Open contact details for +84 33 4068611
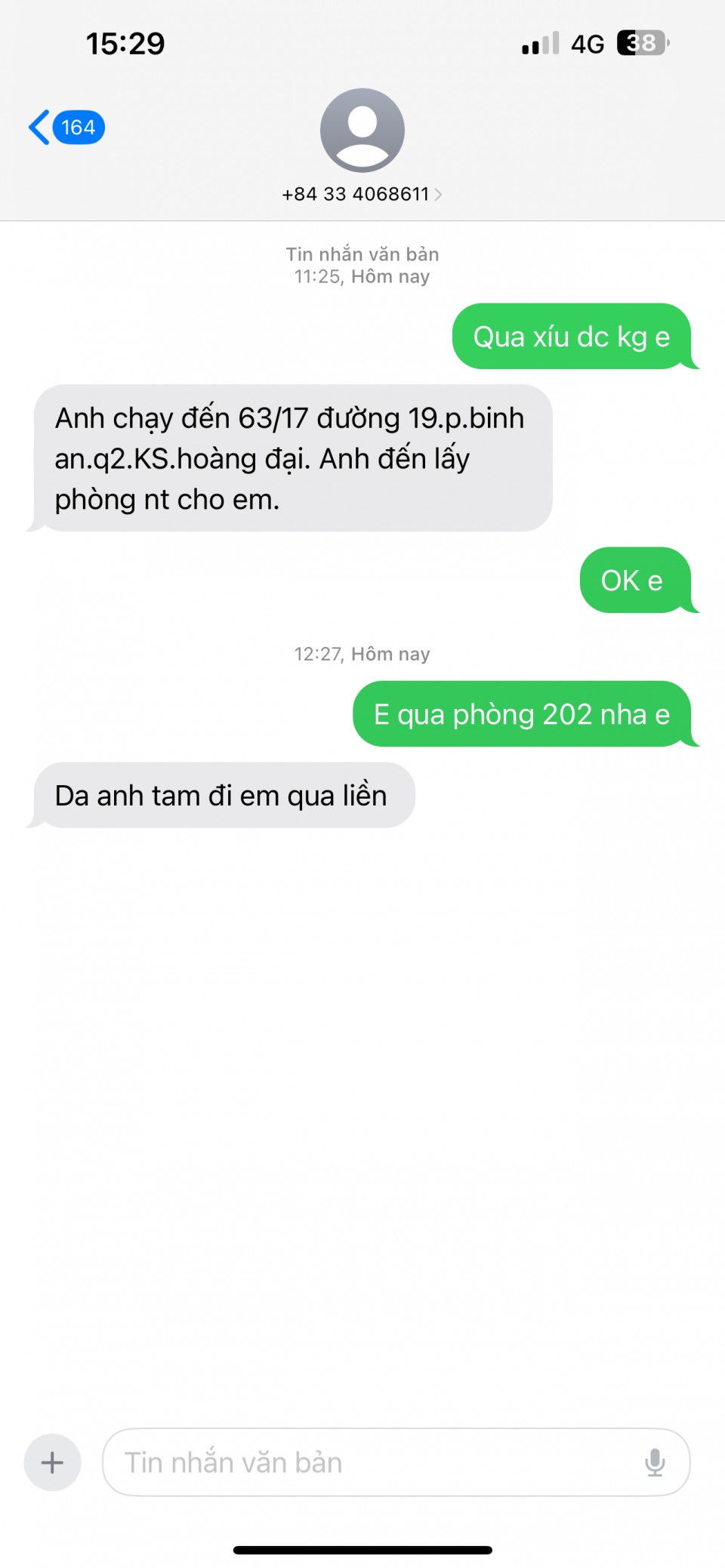The image size is (725, 1568). pos(362,194)
